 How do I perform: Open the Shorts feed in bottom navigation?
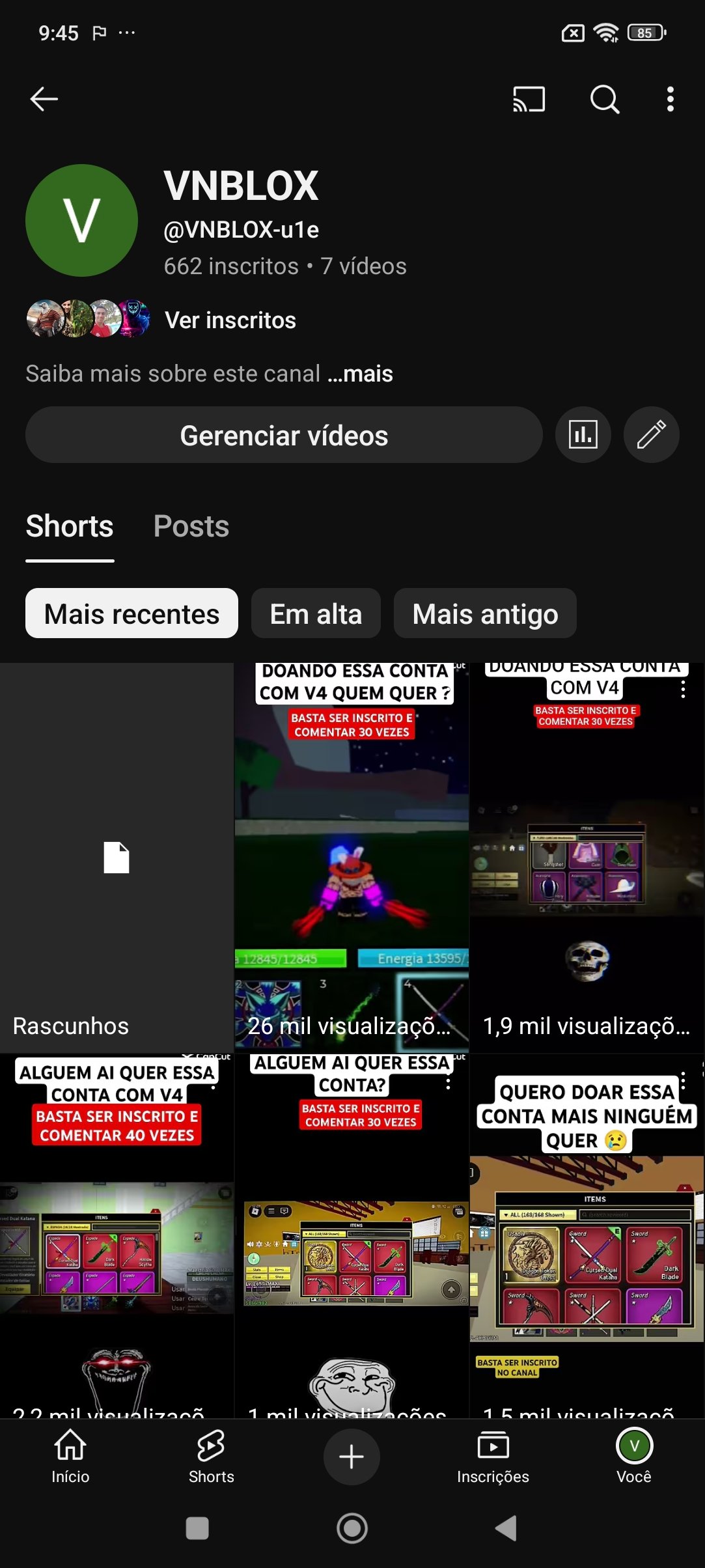(211, 1457)
